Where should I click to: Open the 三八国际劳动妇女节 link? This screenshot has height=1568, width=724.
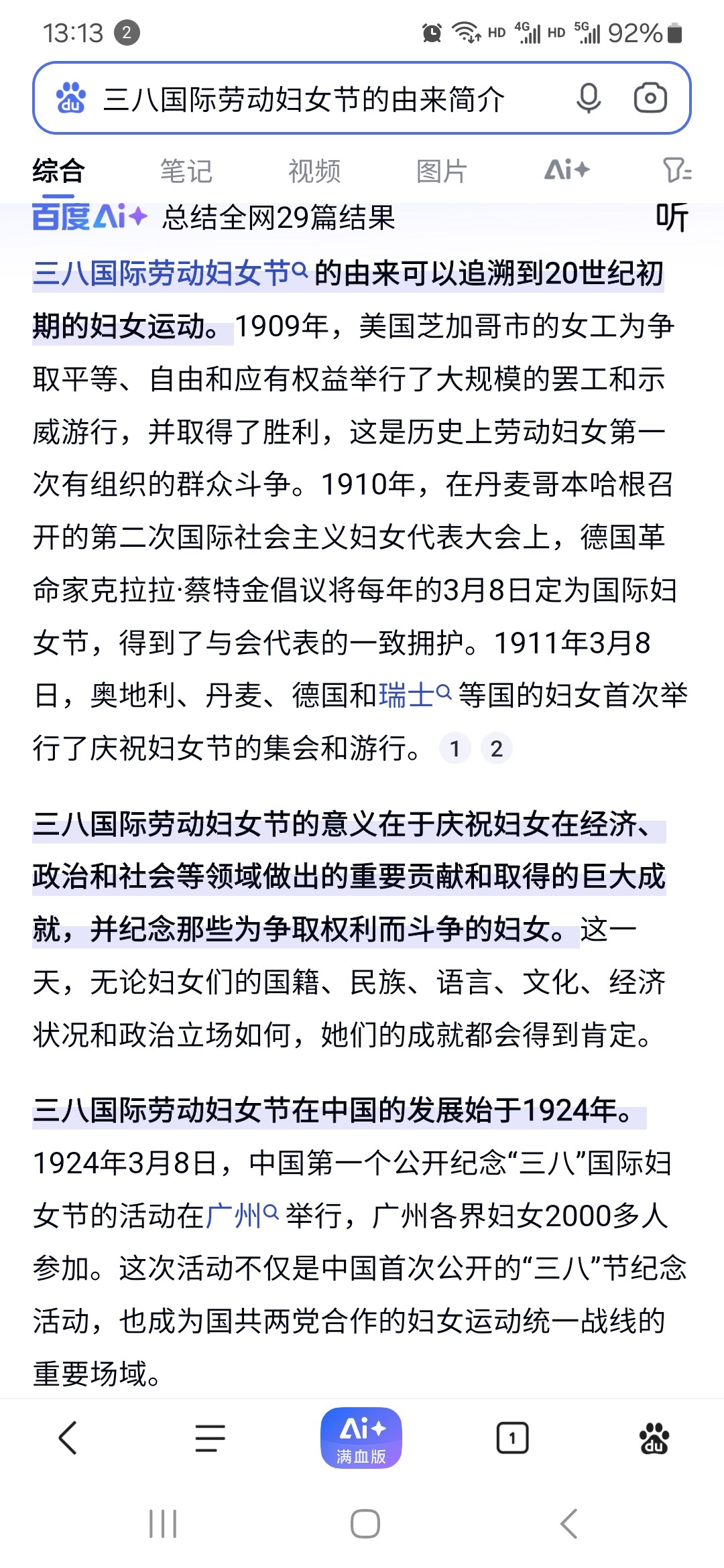tap(170, 273)
